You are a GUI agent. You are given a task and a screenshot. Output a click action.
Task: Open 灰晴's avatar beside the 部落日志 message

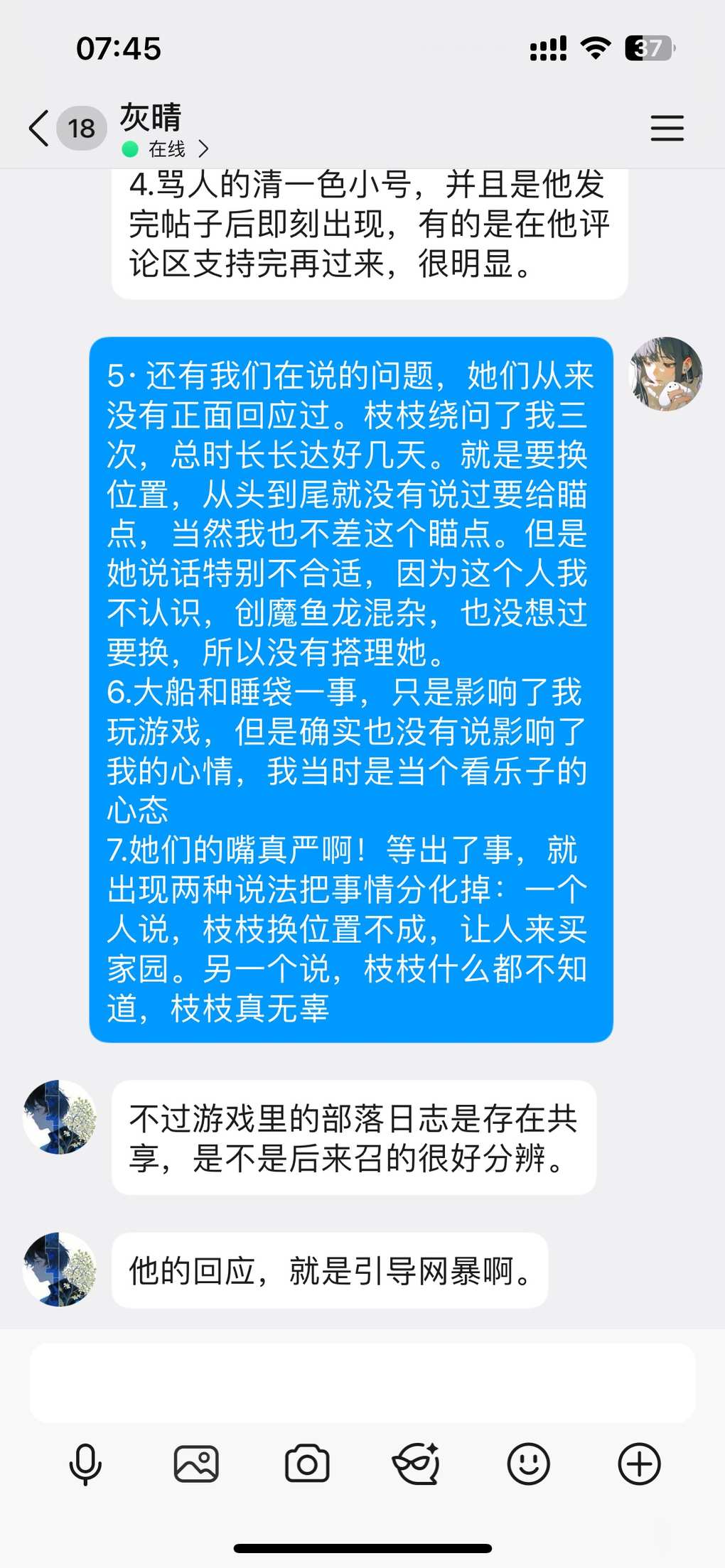(x=60, y=1117)
